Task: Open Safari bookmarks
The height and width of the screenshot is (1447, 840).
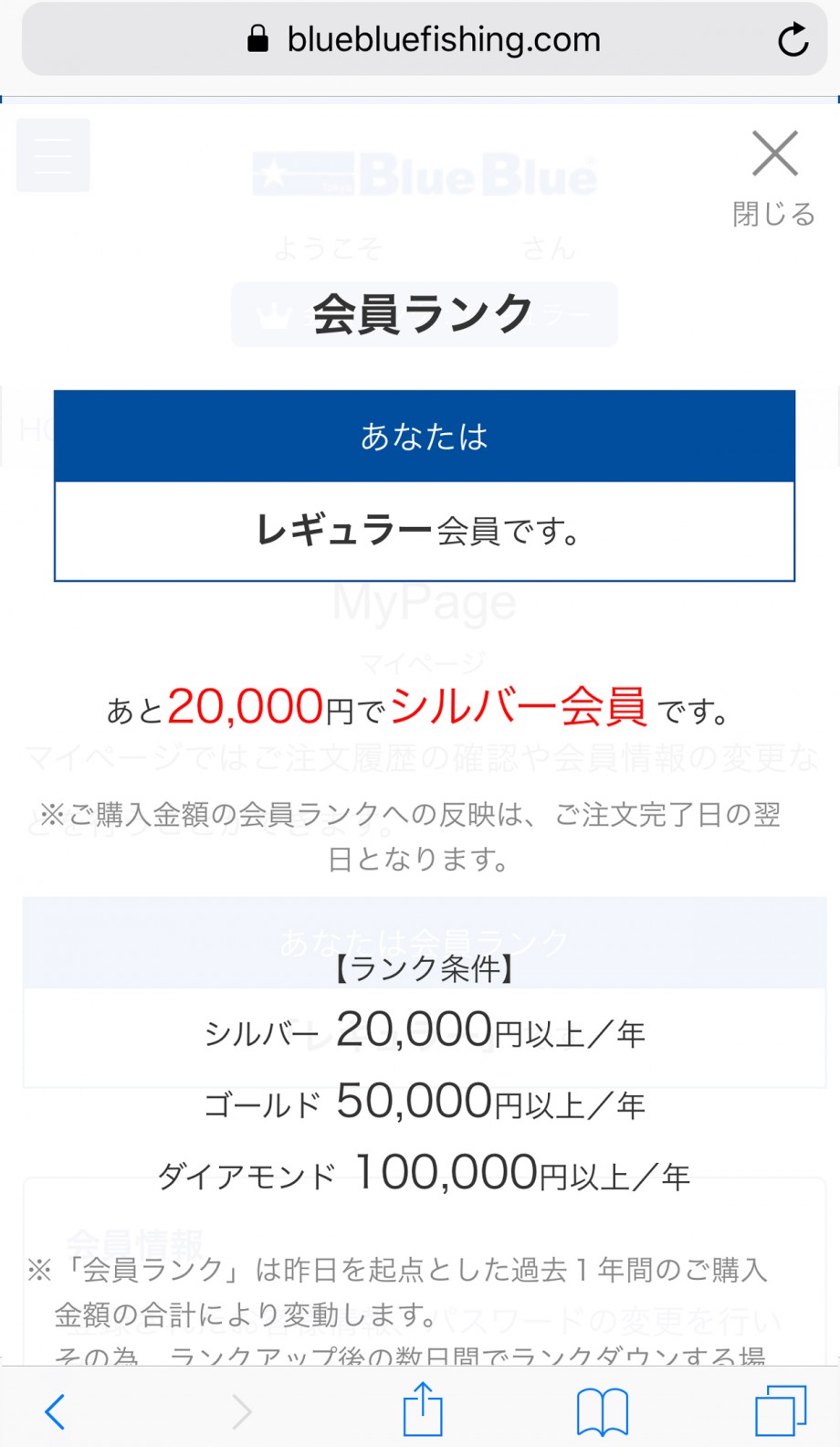Action: 603,1412
